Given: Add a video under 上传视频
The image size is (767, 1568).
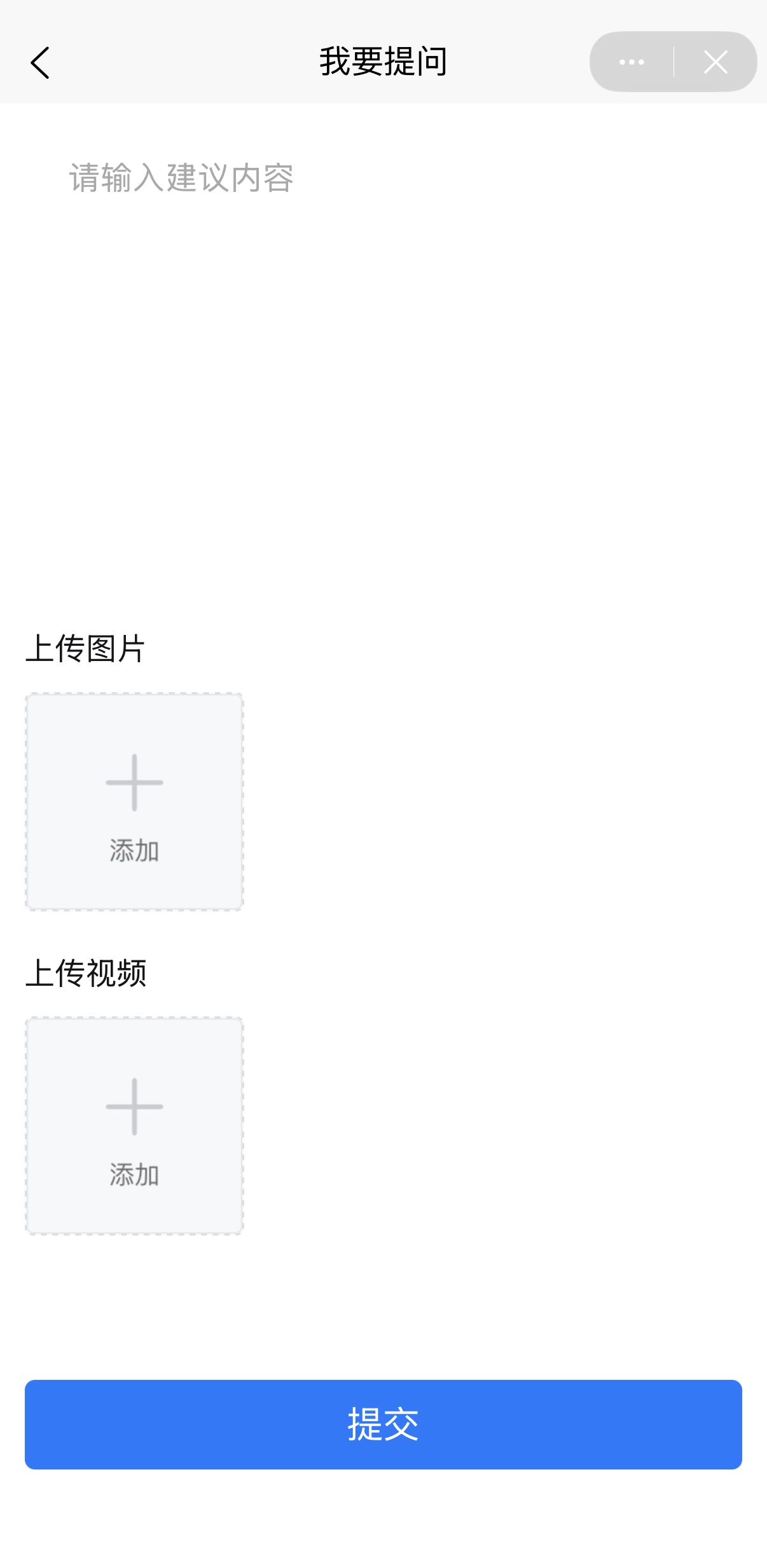Looking at the screenshot, I should point(134,1126).
